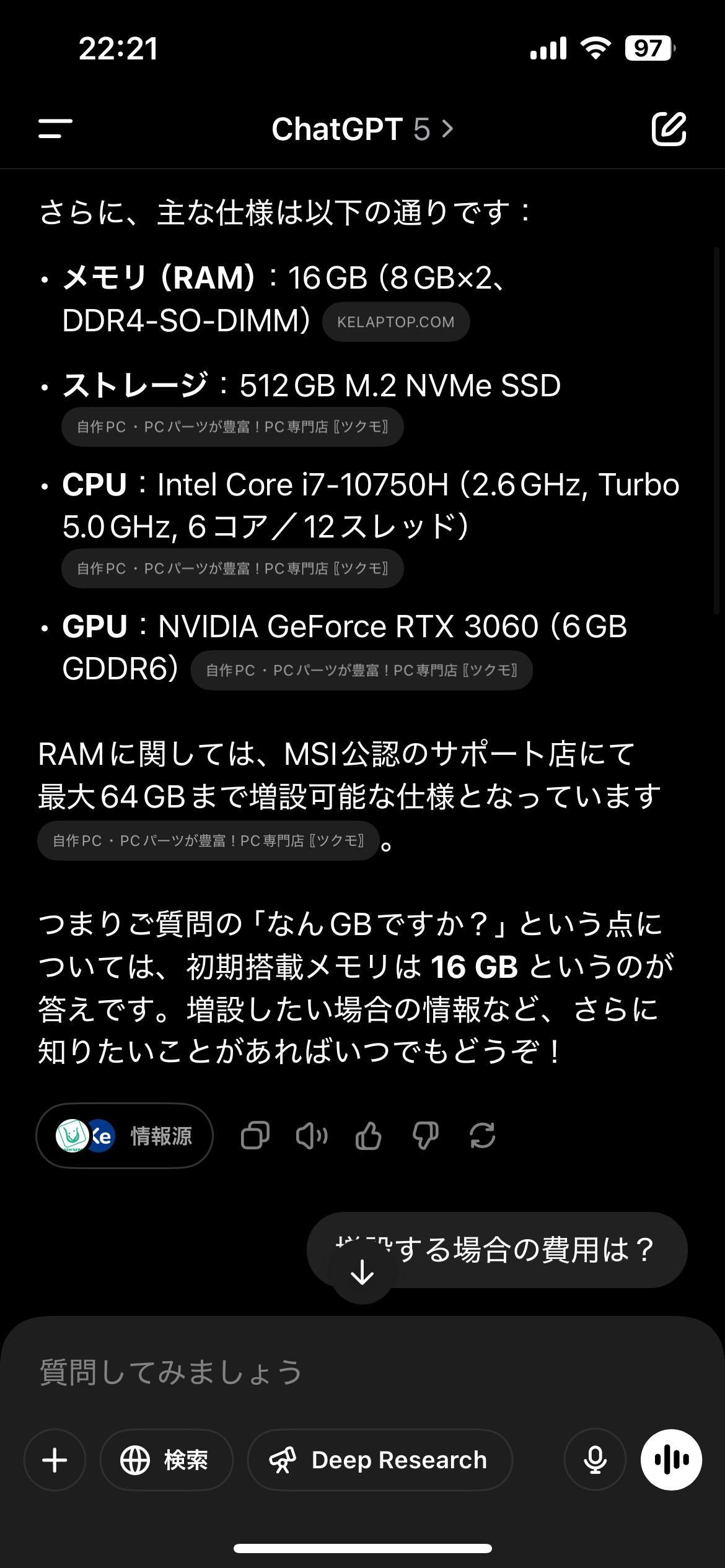Open the source chip next to GDDR6
The image size is (725, 1568).
(361, 670)
